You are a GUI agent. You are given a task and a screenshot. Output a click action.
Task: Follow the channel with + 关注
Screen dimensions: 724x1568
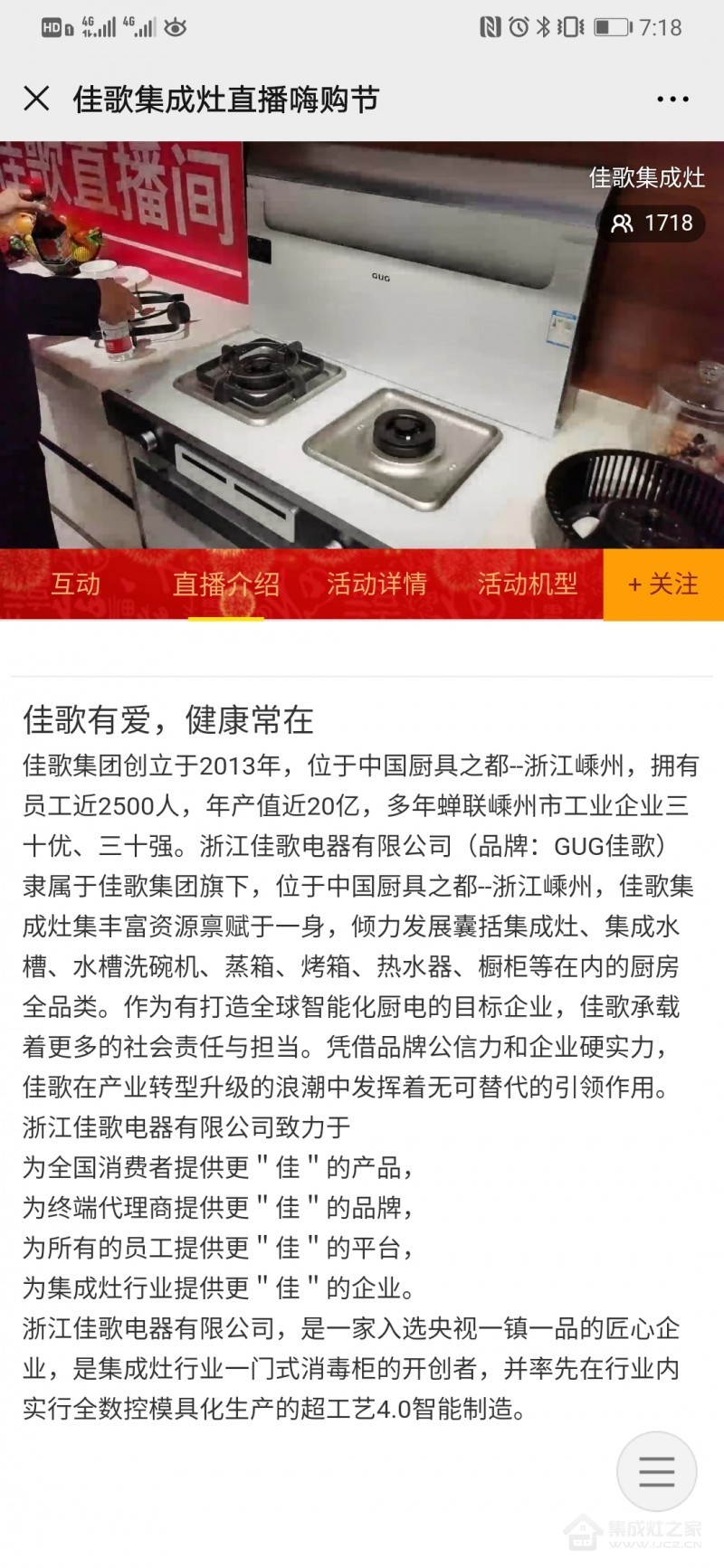(663, 584)
